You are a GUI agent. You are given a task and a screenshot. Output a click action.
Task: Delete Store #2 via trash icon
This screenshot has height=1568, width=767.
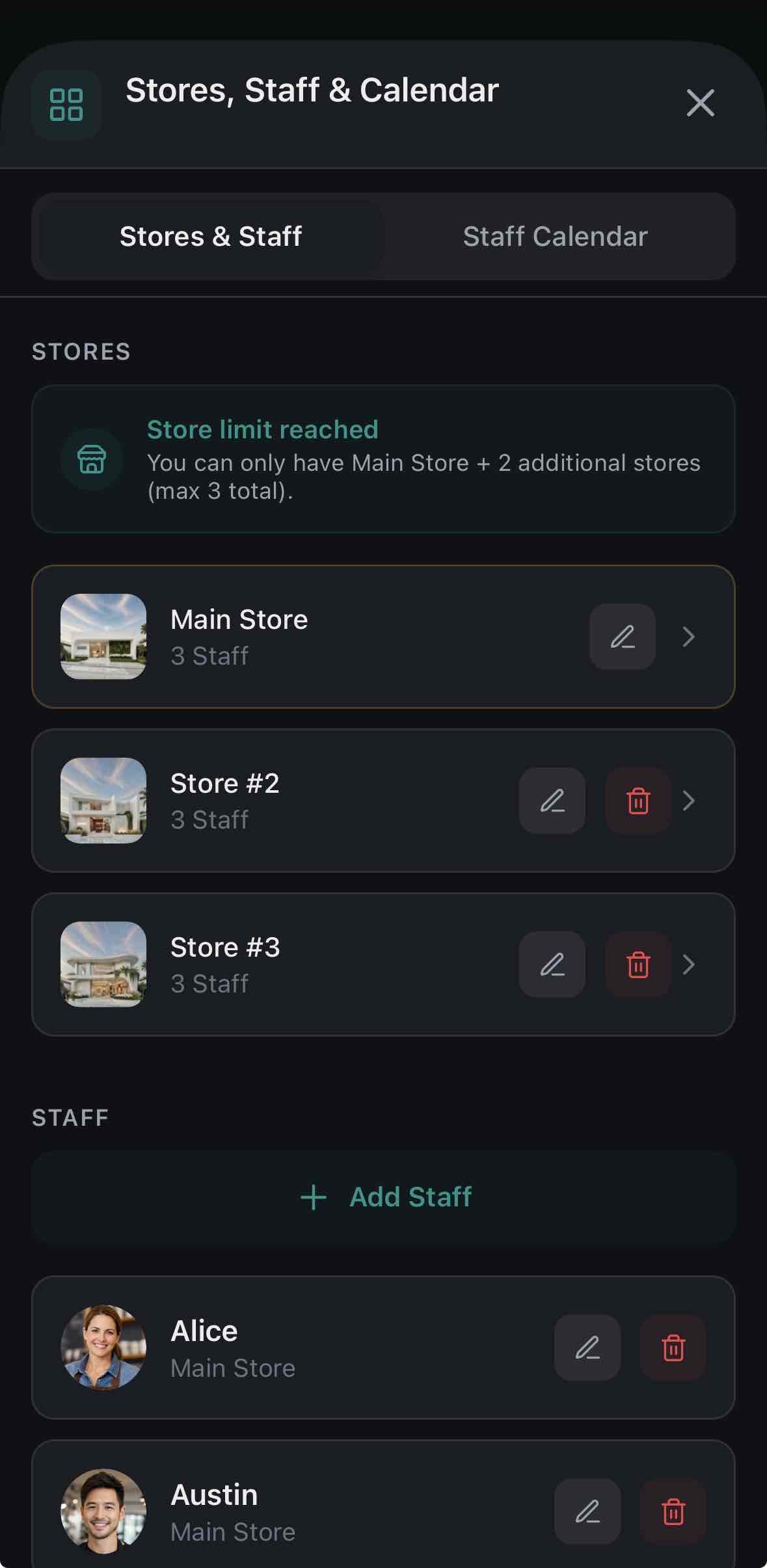click(638, 801)
